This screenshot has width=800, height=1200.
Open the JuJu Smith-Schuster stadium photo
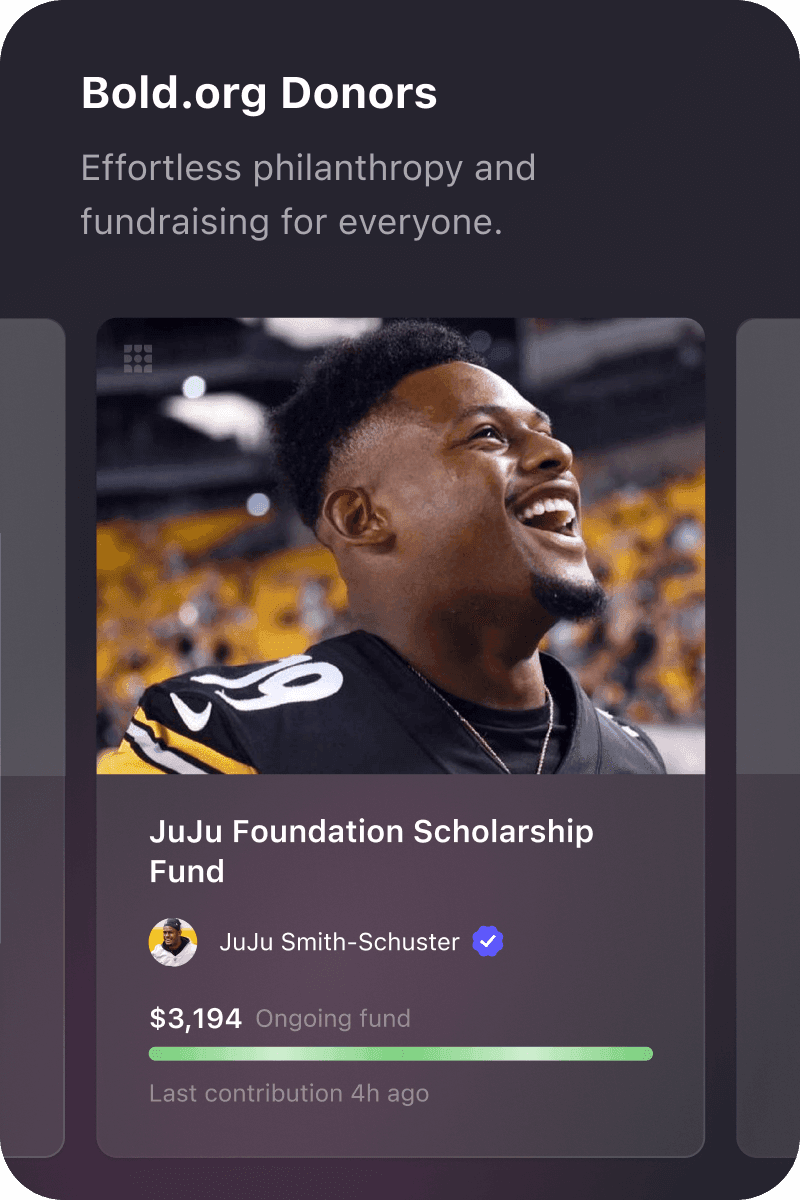400,545
